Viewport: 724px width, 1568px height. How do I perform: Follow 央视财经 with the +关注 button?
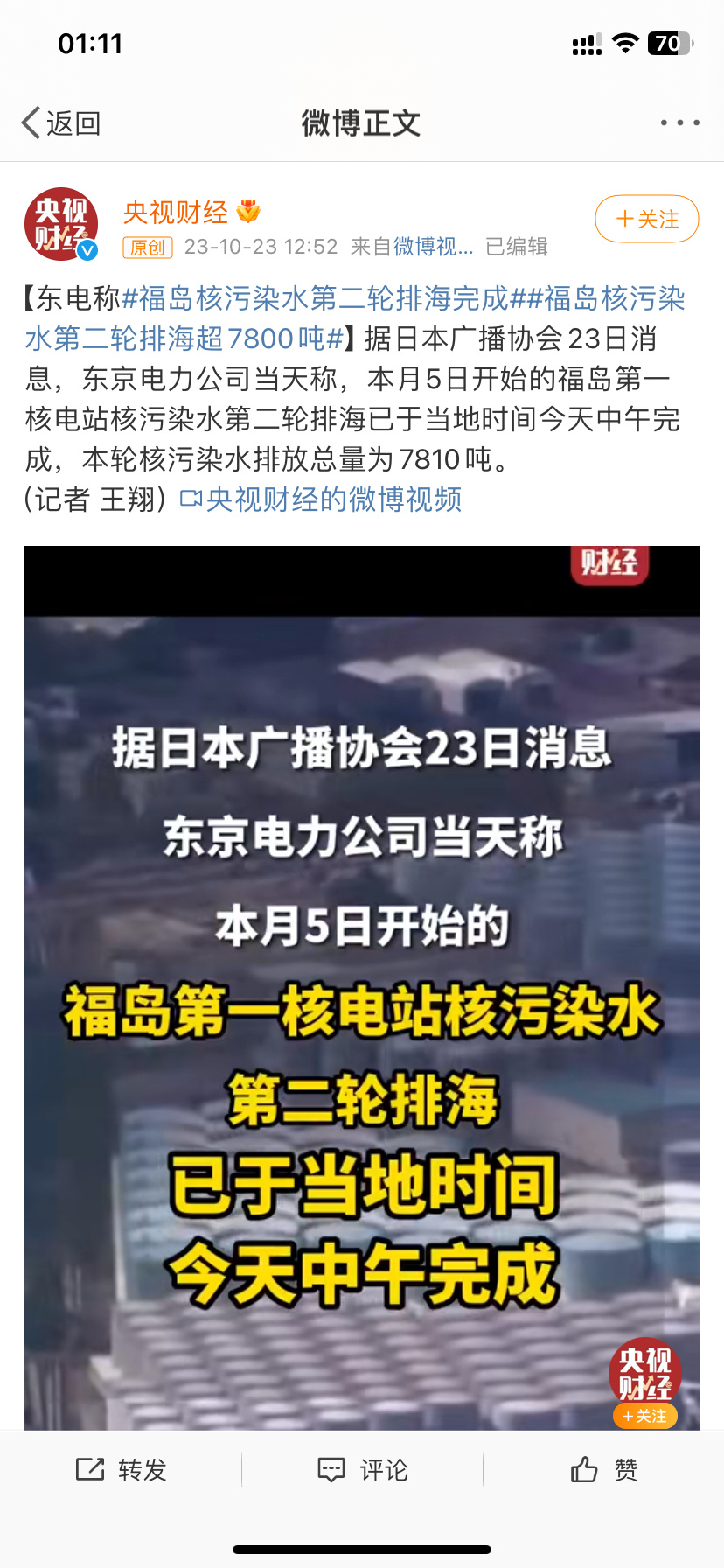pos(646,219)
